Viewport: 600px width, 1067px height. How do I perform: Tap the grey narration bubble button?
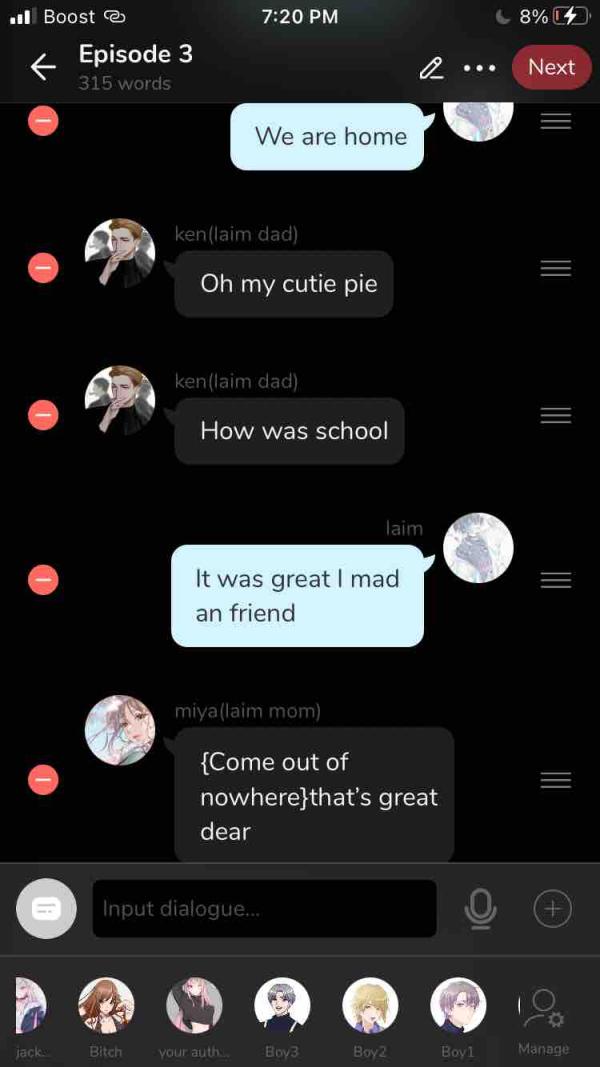[x=47, y=909]
